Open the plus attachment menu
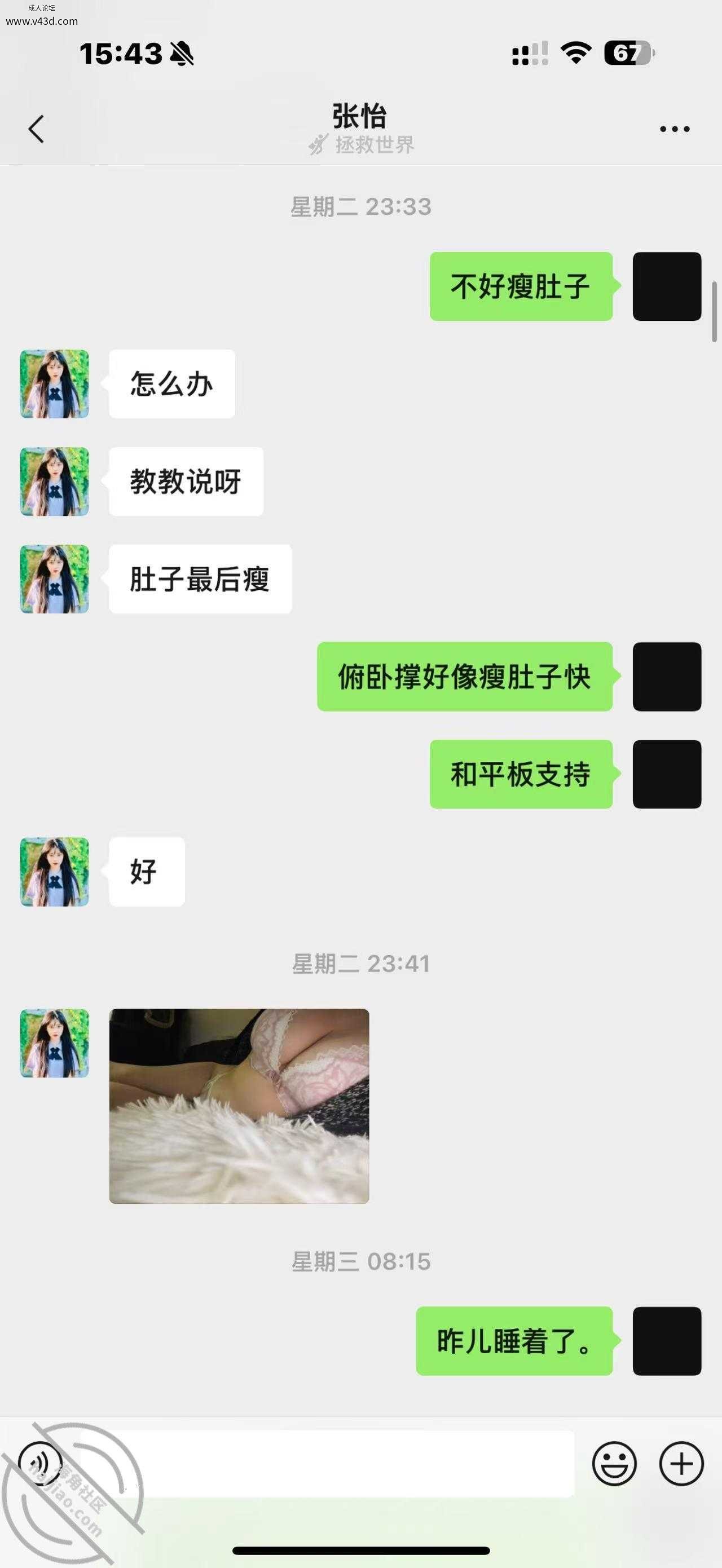The width and height of the screenshot is (722, 1568). coord(681,1463)
